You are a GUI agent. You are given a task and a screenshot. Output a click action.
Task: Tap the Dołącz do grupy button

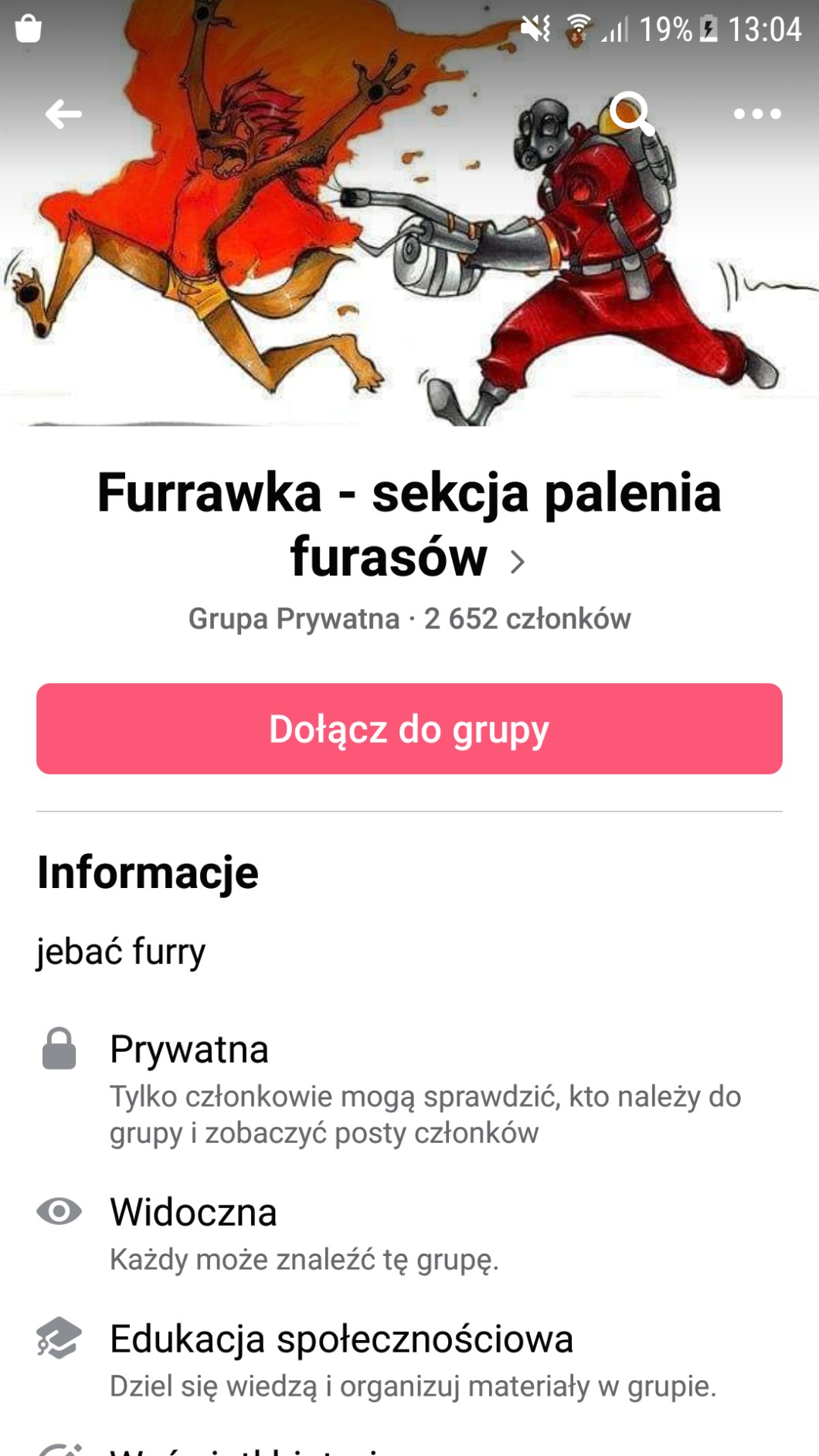coord(409,729)
